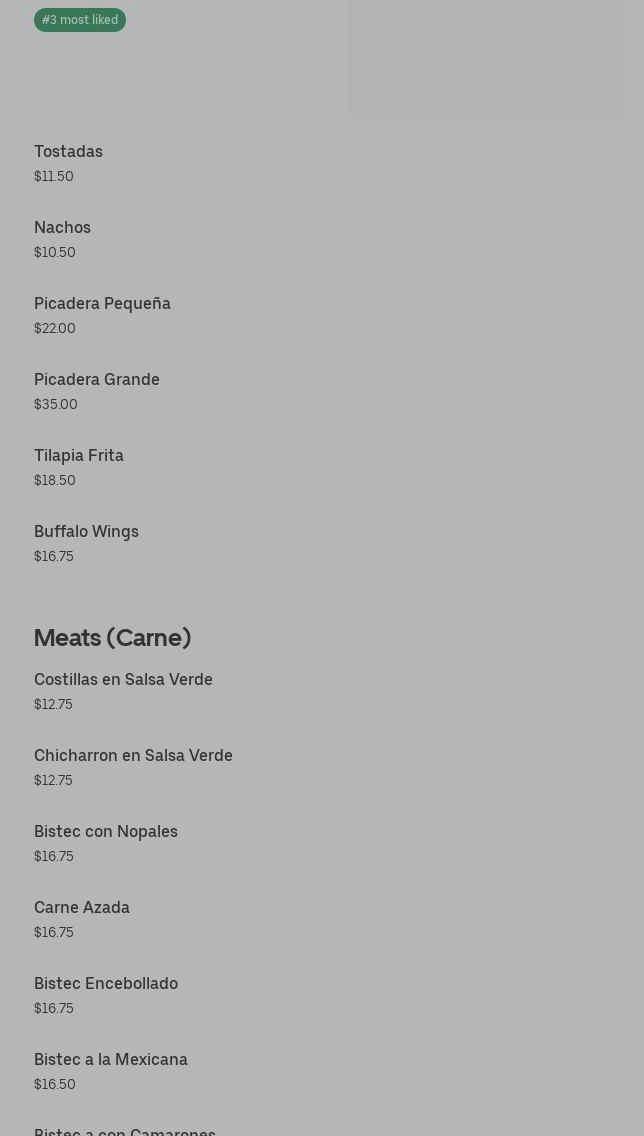Open Tilapia Frita details
The width and height of the screenshot is (644, 1136).
point(79,456)
